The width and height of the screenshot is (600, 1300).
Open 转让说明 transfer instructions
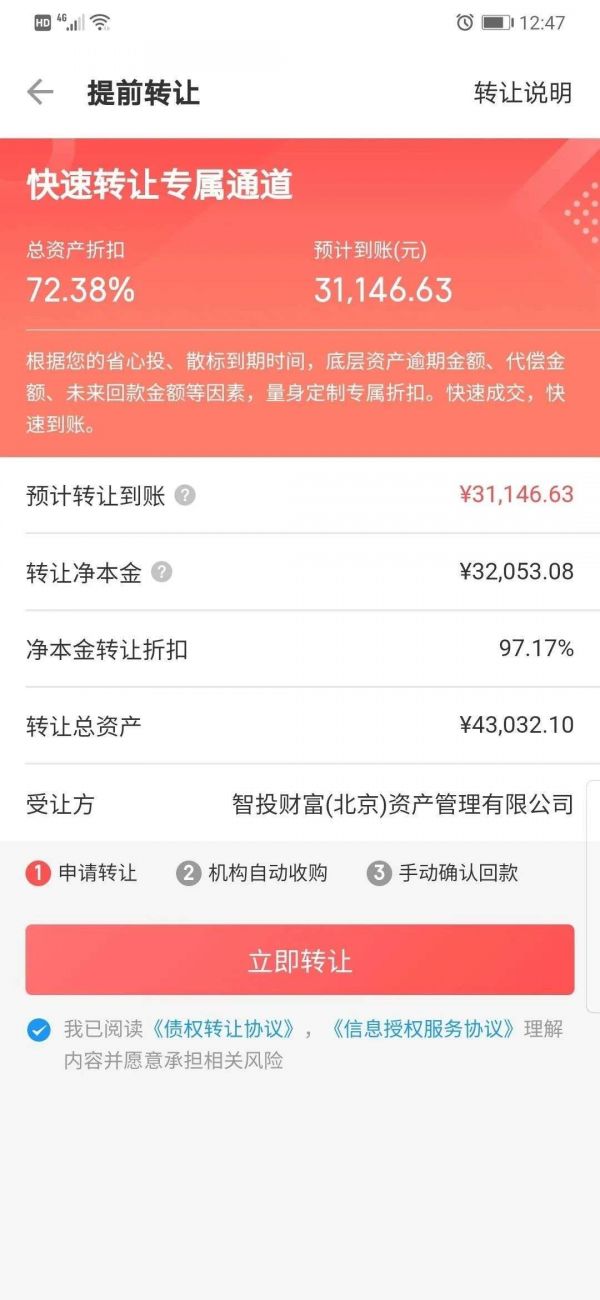(x=522, y=93)
